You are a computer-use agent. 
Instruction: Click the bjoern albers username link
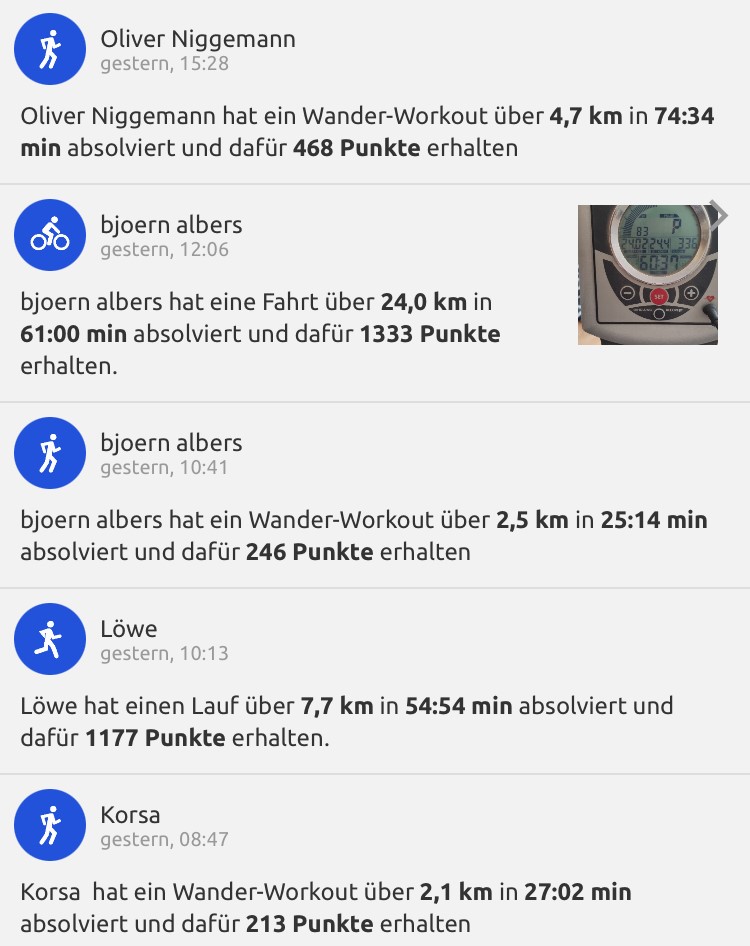click(x=170, y=225)
